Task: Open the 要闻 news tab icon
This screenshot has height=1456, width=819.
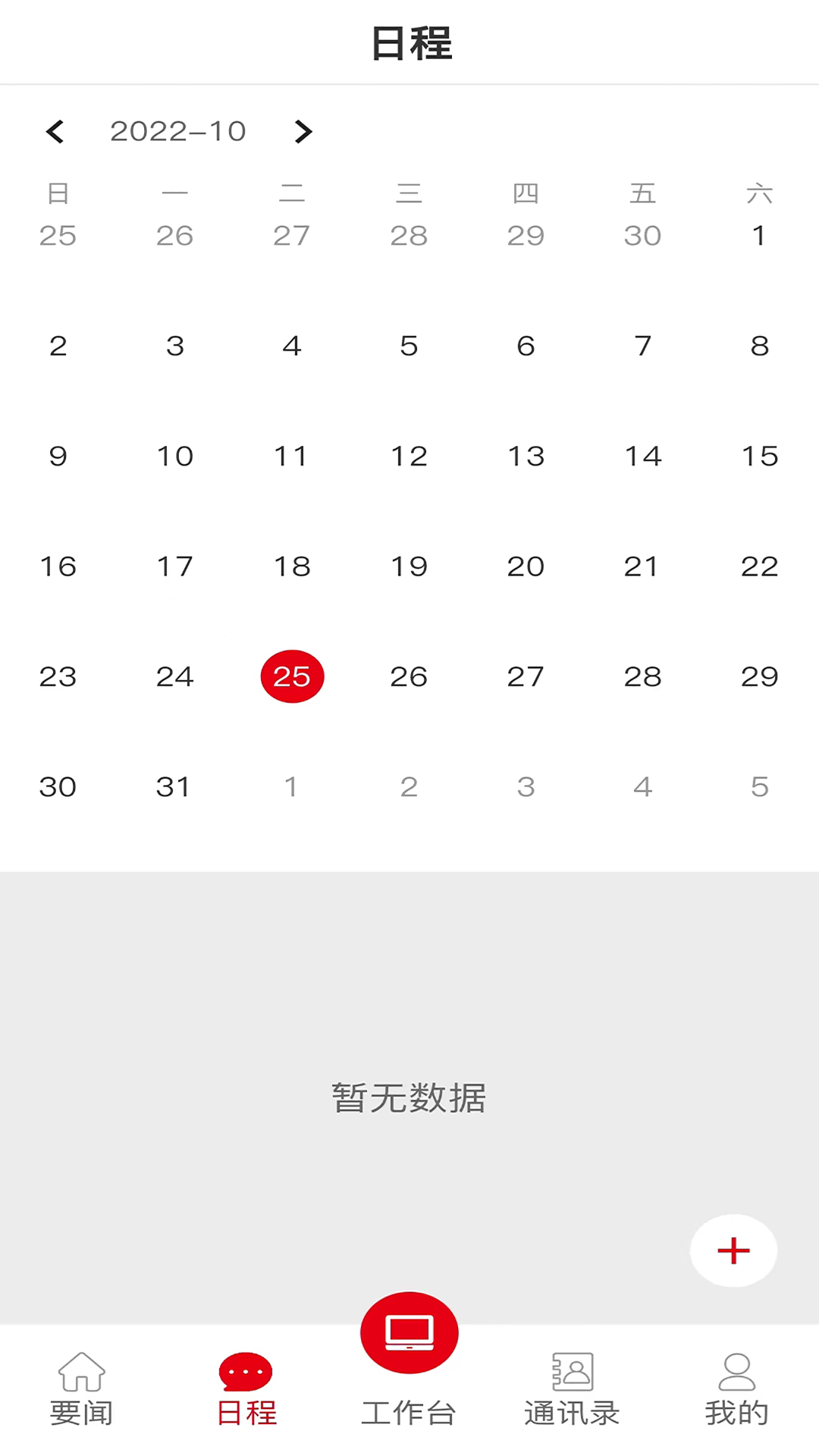Action: [x=81, y=1373]
